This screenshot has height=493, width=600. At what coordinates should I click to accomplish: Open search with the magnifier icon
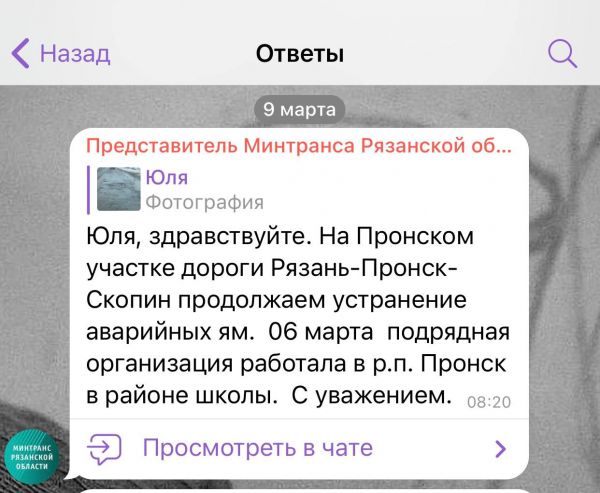(562, 53)
